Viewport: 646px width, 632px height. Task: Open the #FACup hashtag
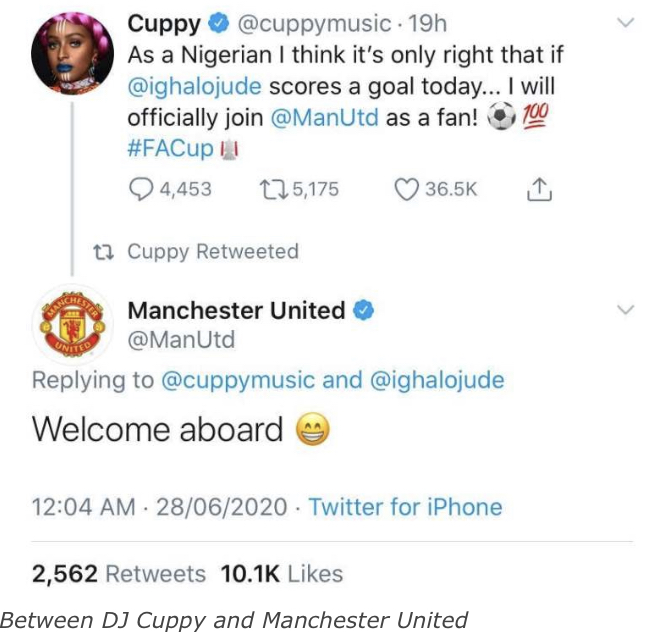point(170,149)
